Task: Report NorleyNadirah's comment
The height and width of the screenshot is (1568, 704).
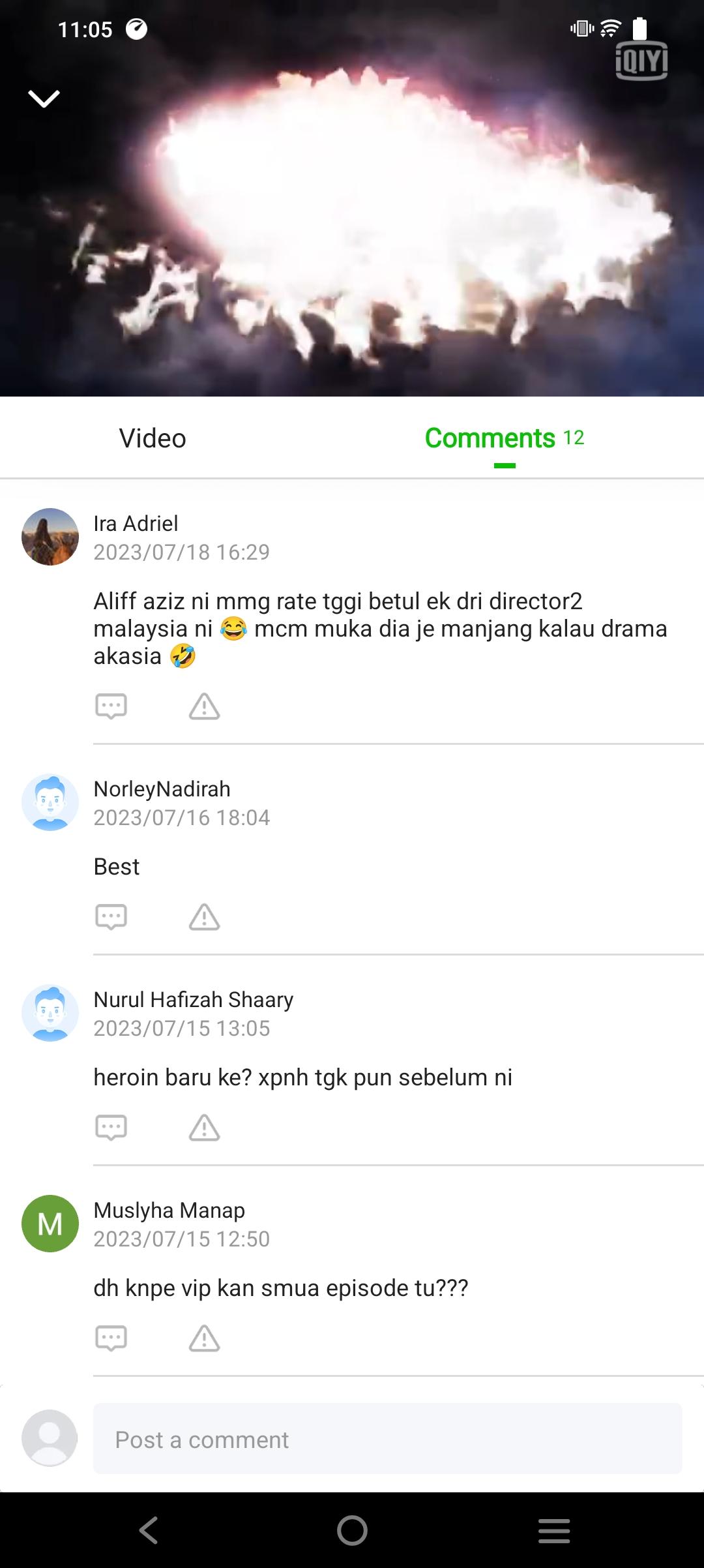Action: pyautogui.click(x=205, y=916)
